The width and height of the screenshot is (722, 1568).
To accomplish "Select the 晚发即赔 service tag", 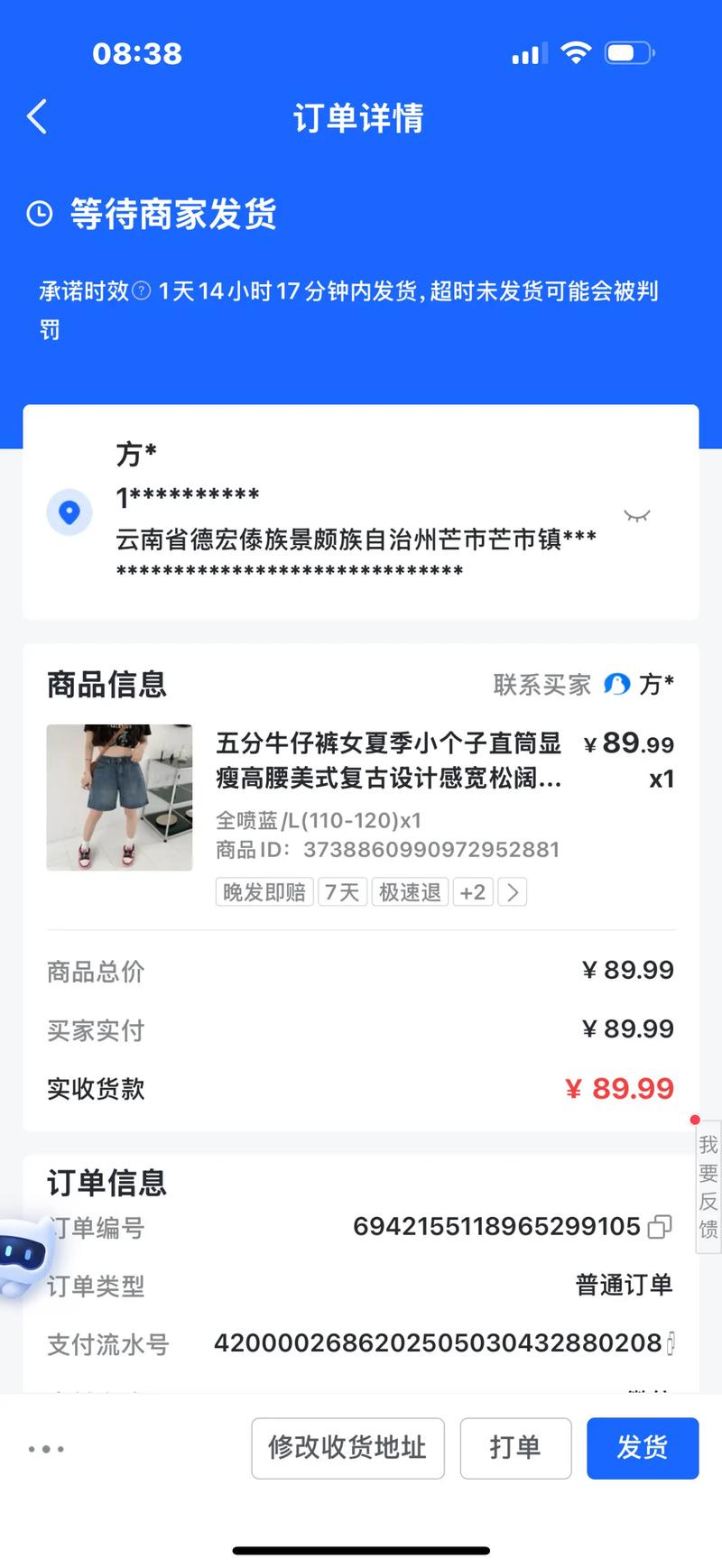I will pos(263,891).
